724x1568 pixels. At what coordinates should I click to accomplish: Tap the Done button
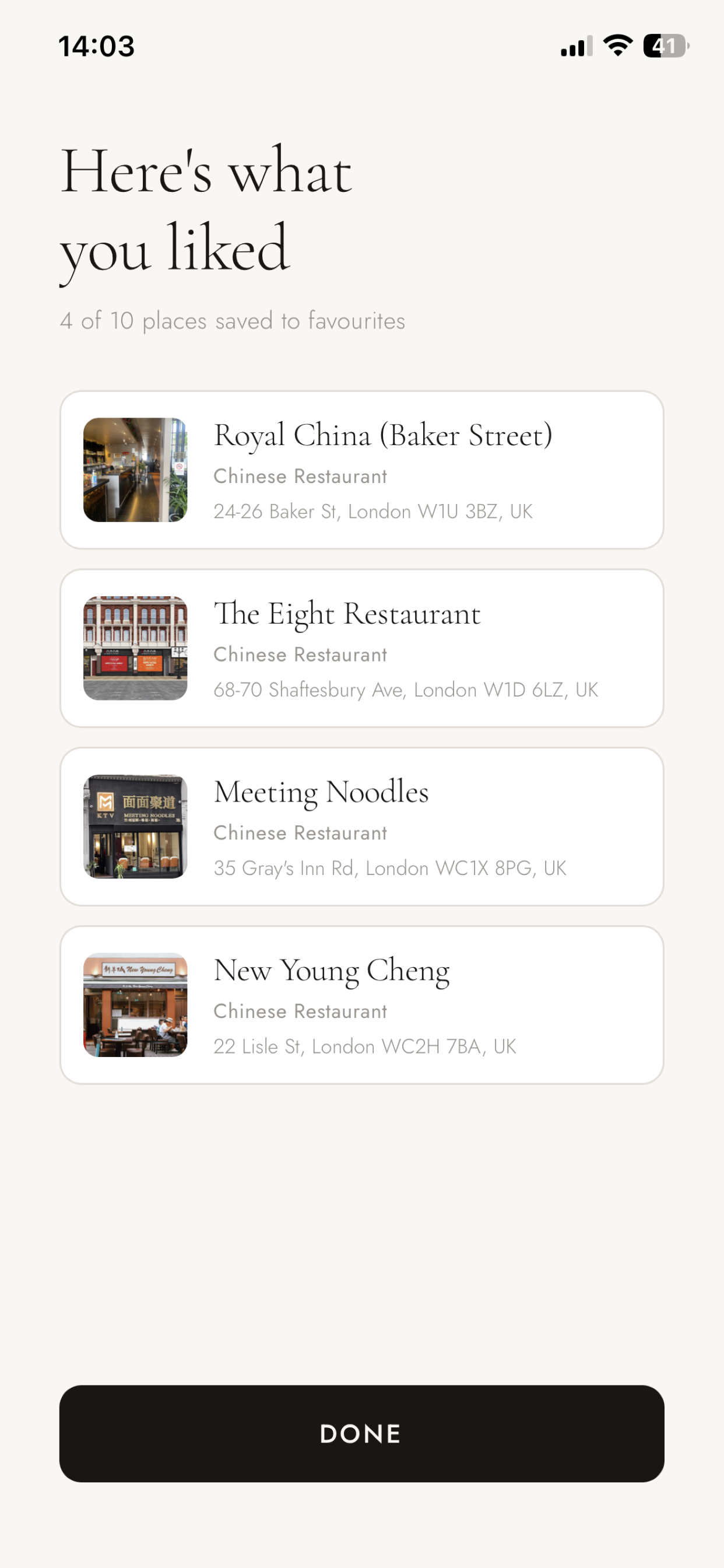[361, 1433]
